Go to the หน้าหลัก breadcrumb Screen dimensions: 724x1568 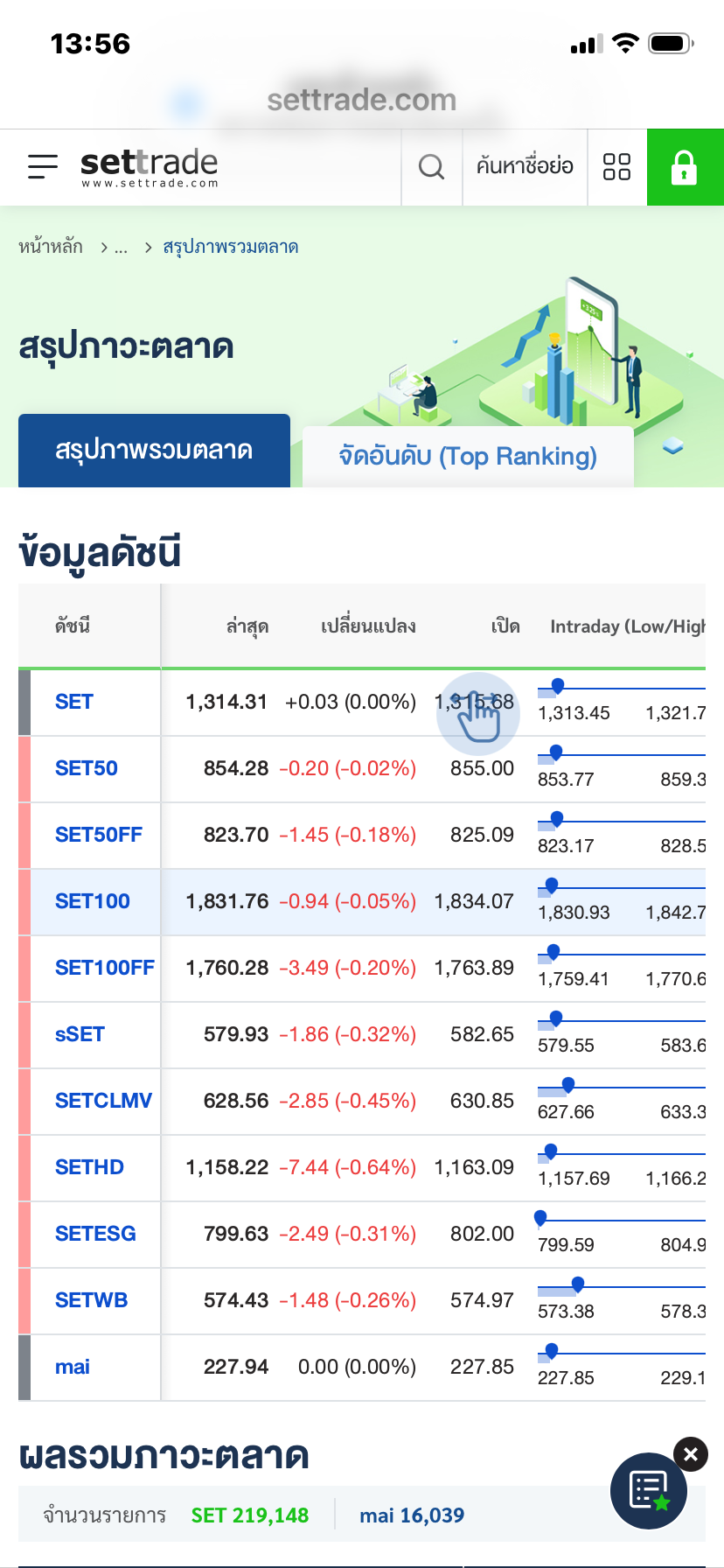51,247
